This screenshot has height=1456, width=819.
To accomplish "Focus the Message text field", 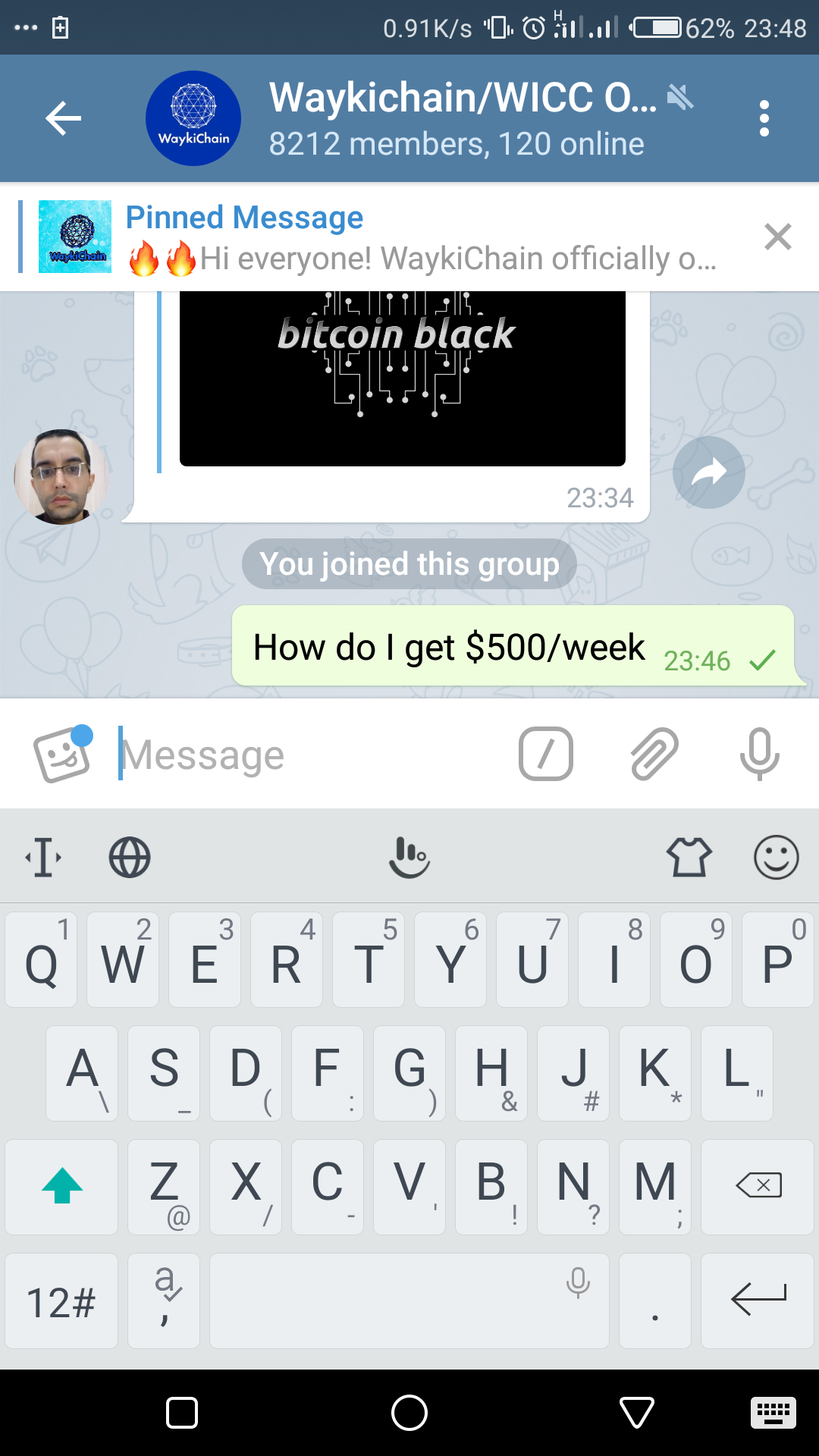I will (x=303, y=755).
